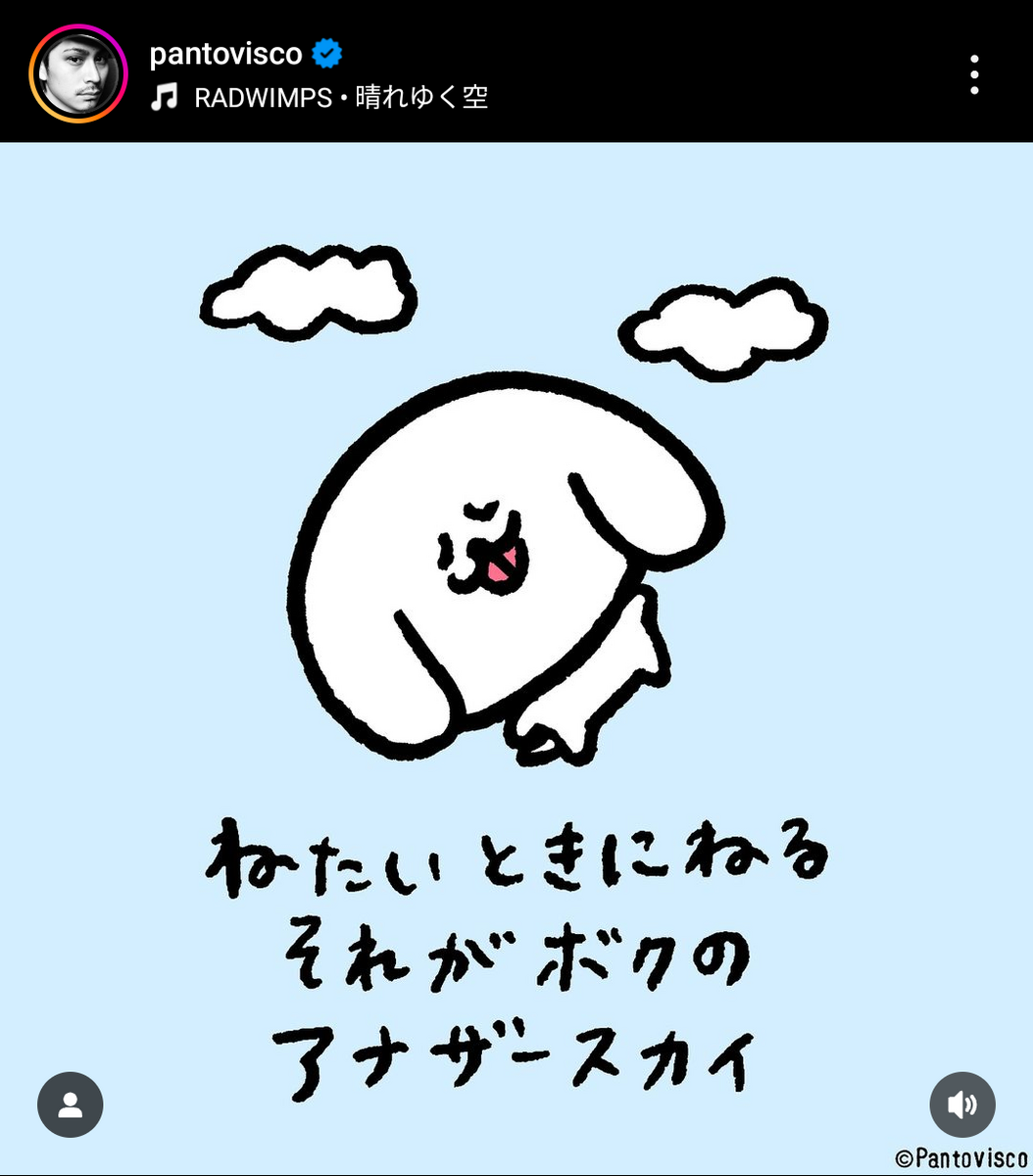Show tagged people in this post
Image resolution: width=1033 pixels, height=1176 pixels.
click(x=71, y=1104)
